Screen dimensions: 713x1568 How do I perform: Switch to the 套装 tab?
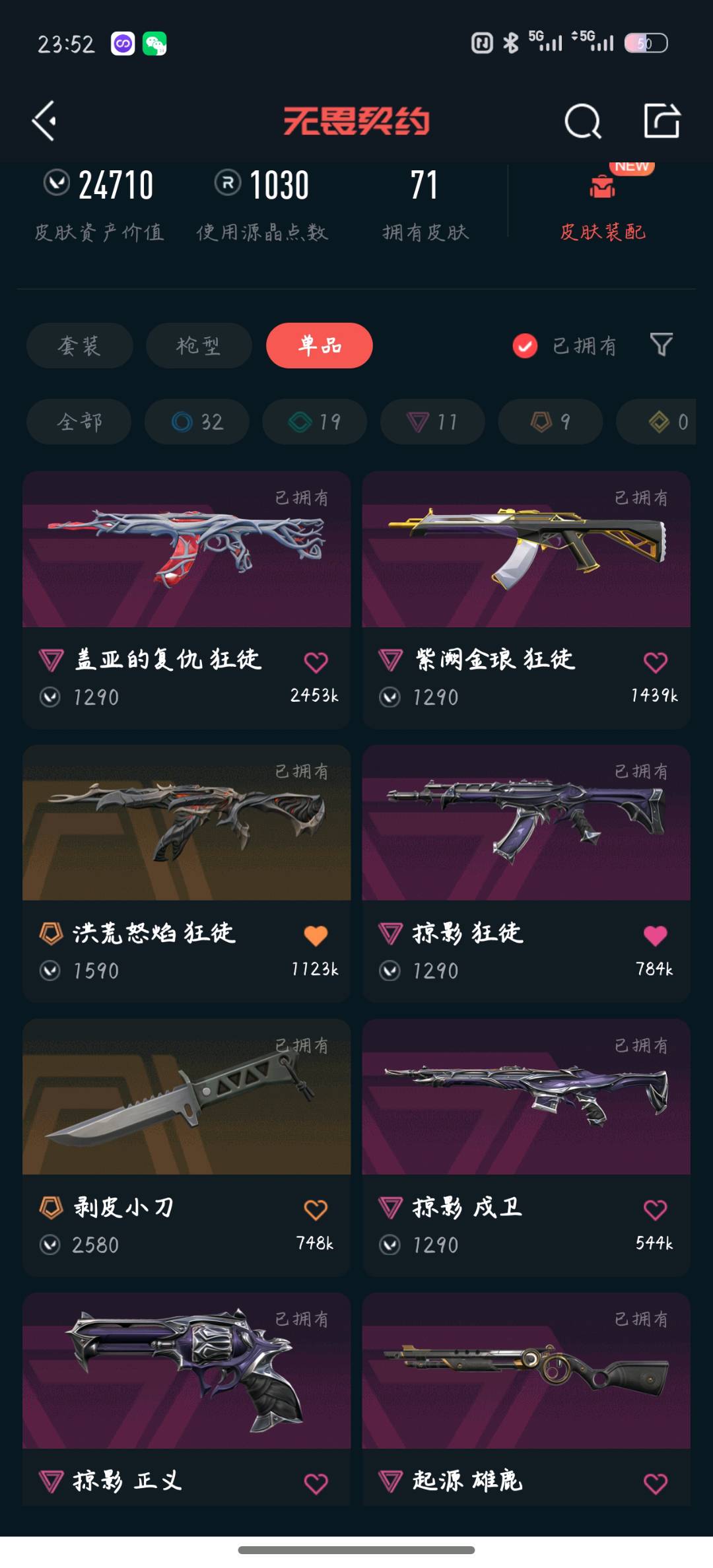(79, 345)
